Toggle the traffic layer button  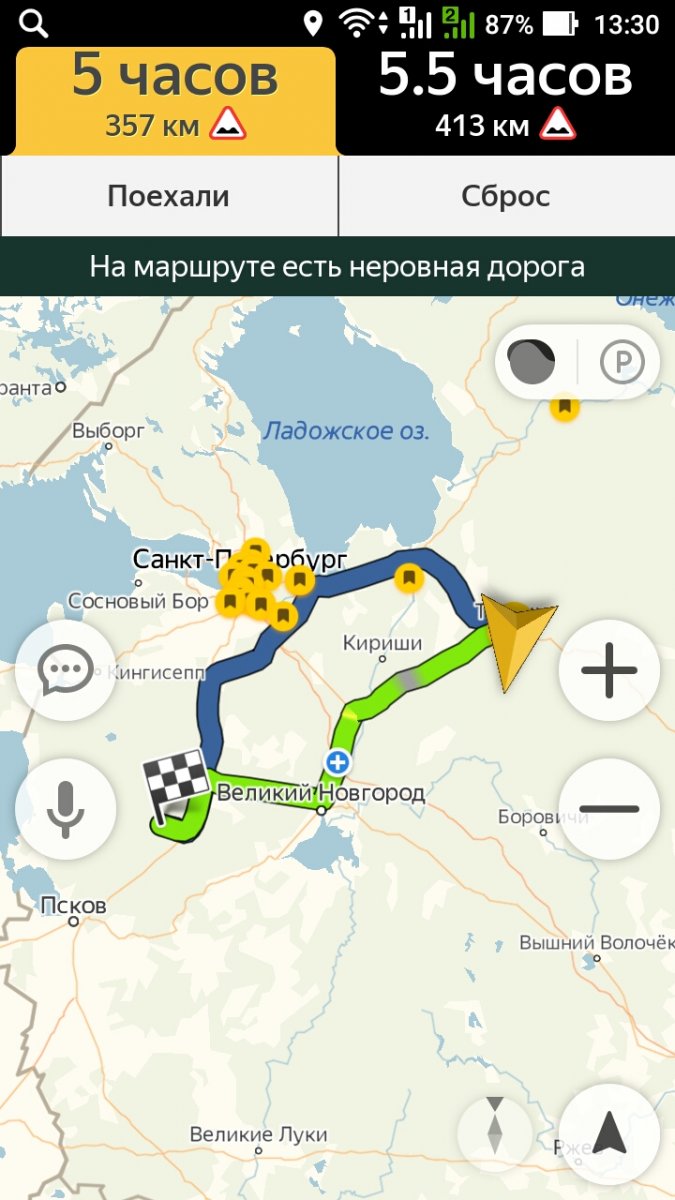click(x=532, y=362)
